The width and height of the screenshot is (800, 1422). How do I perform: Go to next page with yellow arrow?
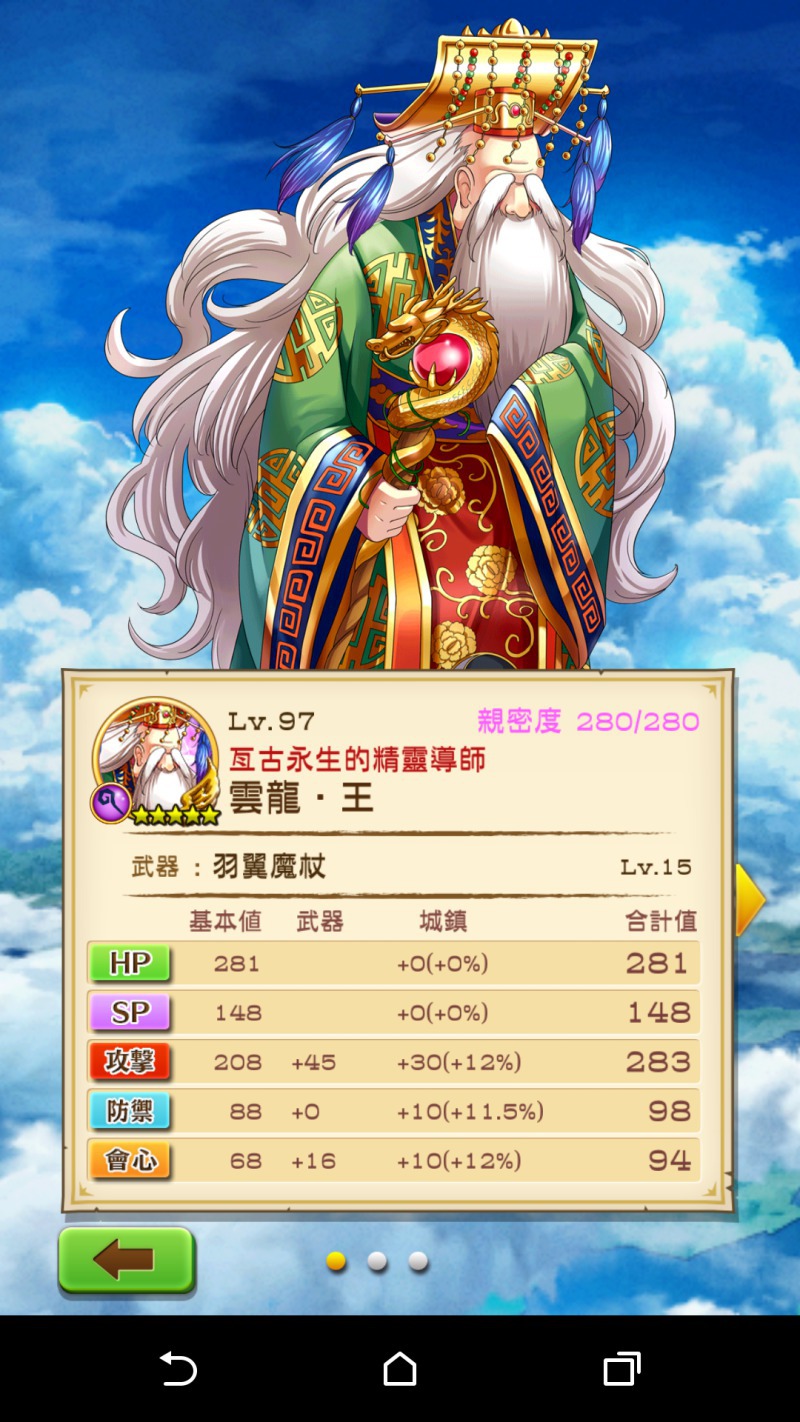pos(750,899)
